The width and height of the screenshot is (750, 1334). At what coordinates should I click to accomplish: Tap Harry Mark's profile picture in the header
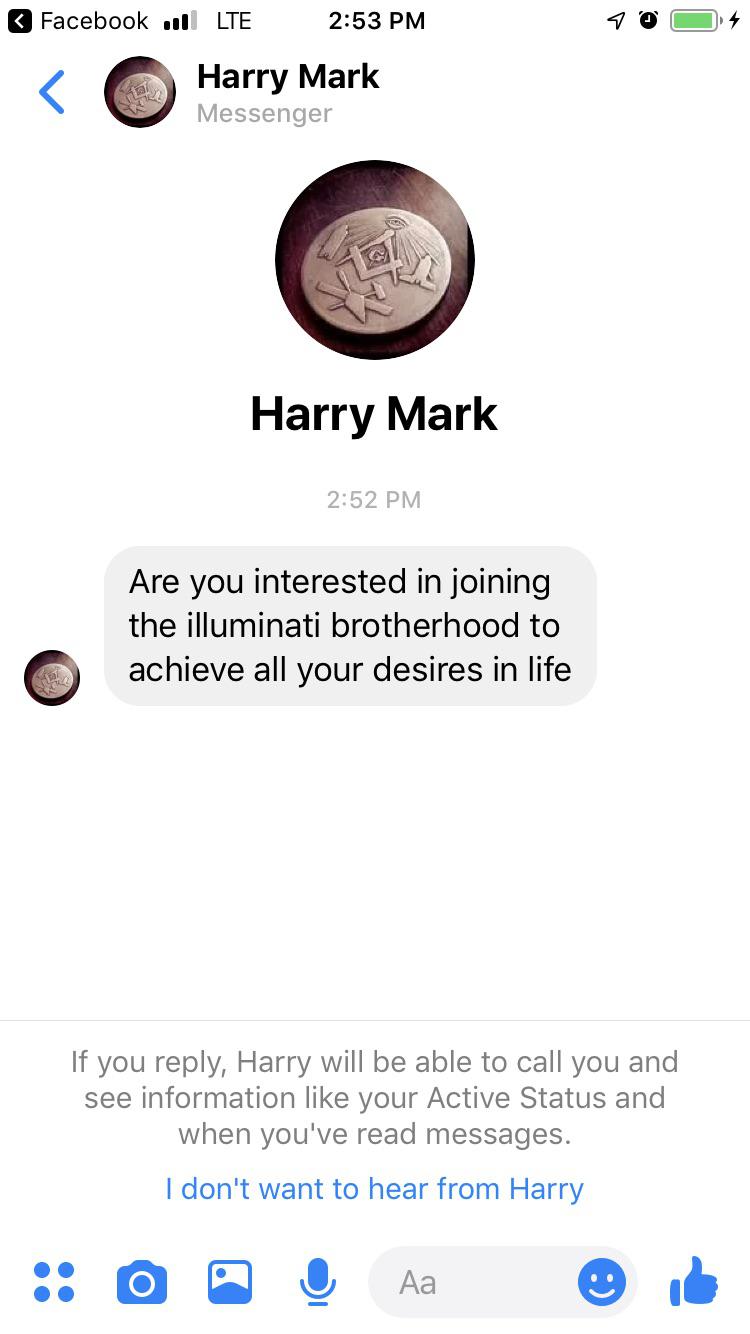(139, 91)
